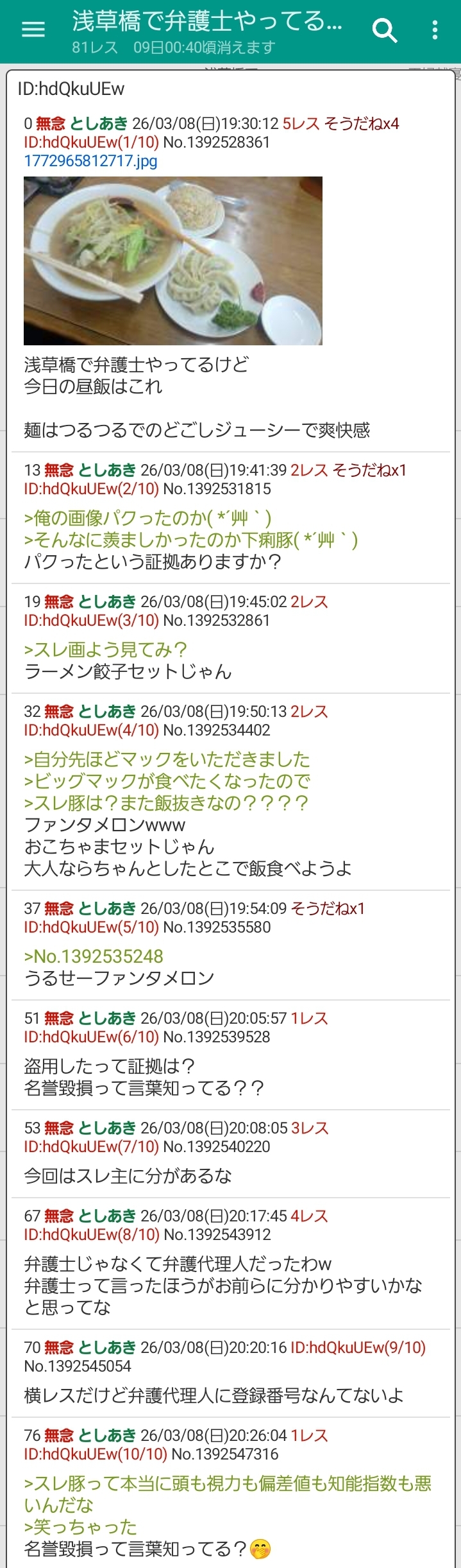Tap the quote >スレ画よう見てみ？ in post 19
The width and height of the screenshot is (461, 1568).
(105, 650)
